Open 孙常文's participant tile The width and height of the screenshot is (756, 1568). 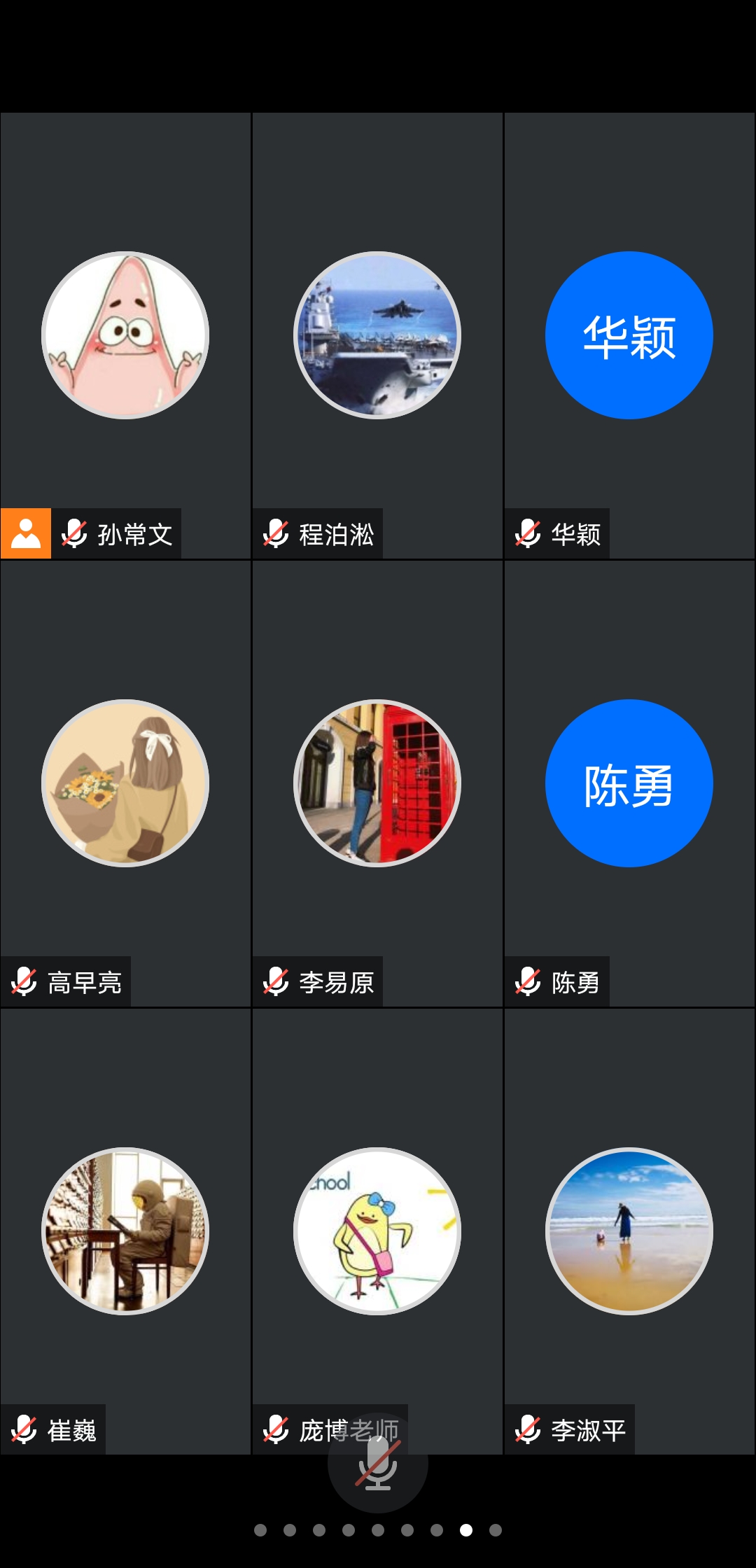[125, 336]
